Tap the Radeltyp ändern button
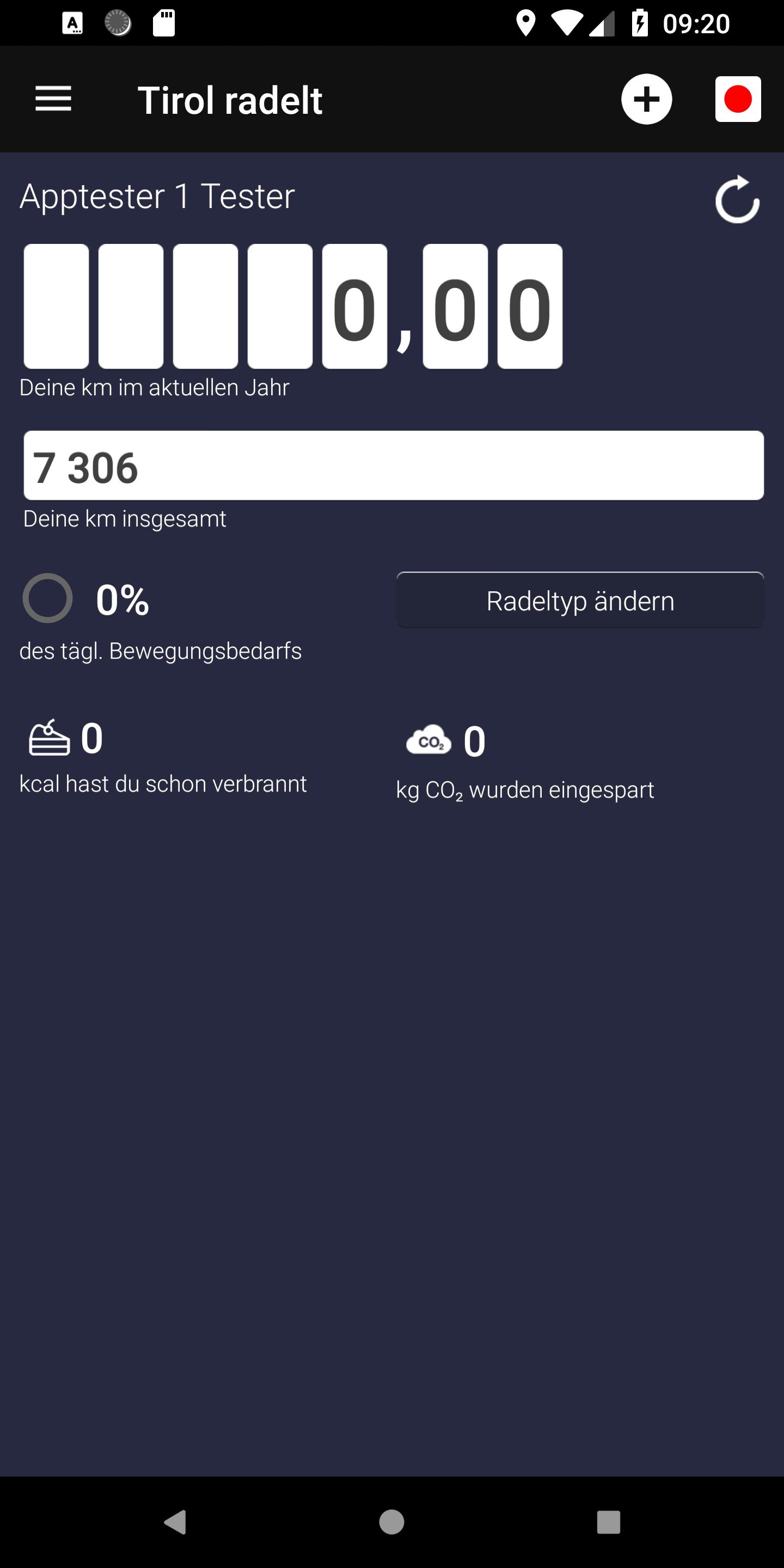 [x=580, y=601]
